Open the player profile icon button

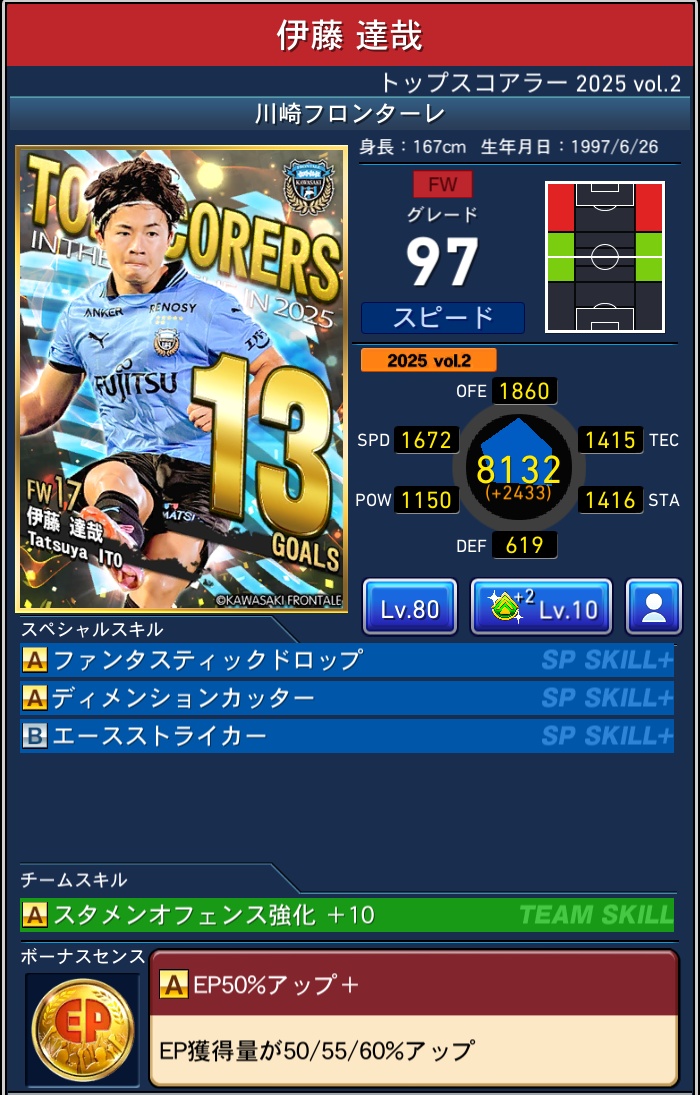653,607
